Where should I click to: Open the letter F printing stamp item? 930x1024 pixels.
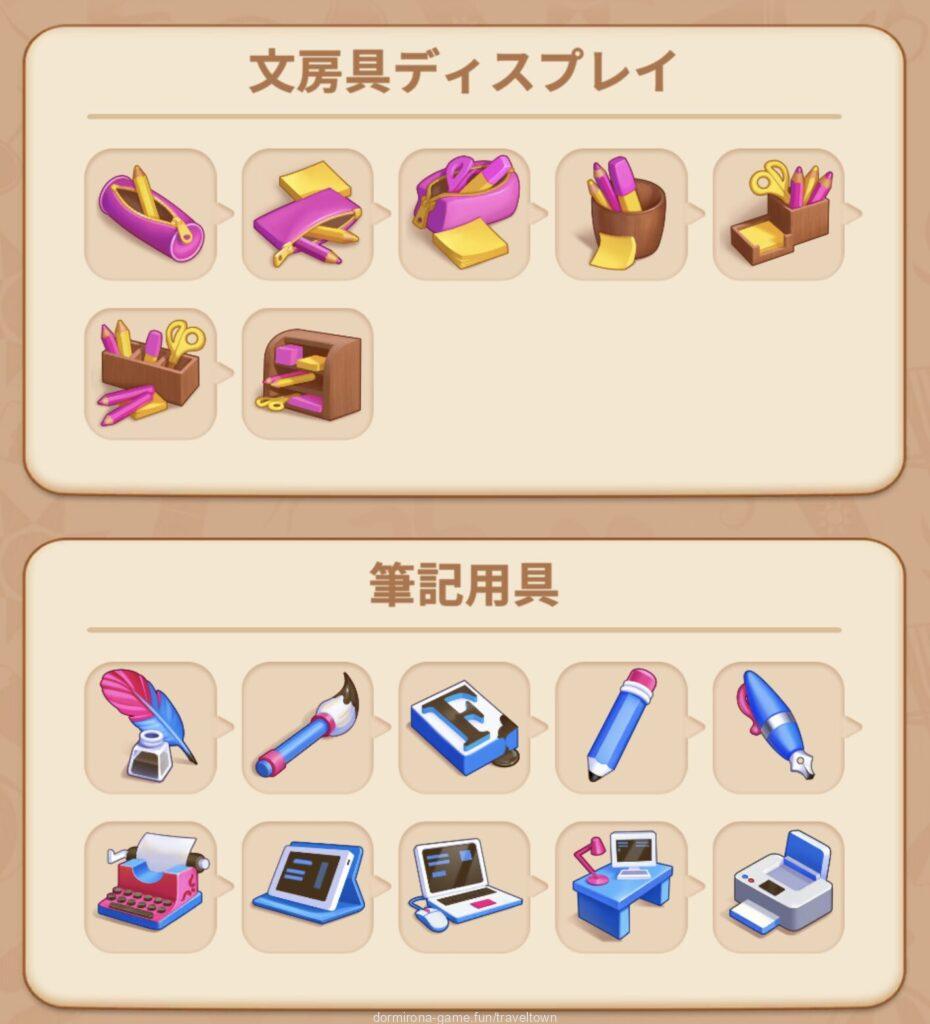pos(464,727)
